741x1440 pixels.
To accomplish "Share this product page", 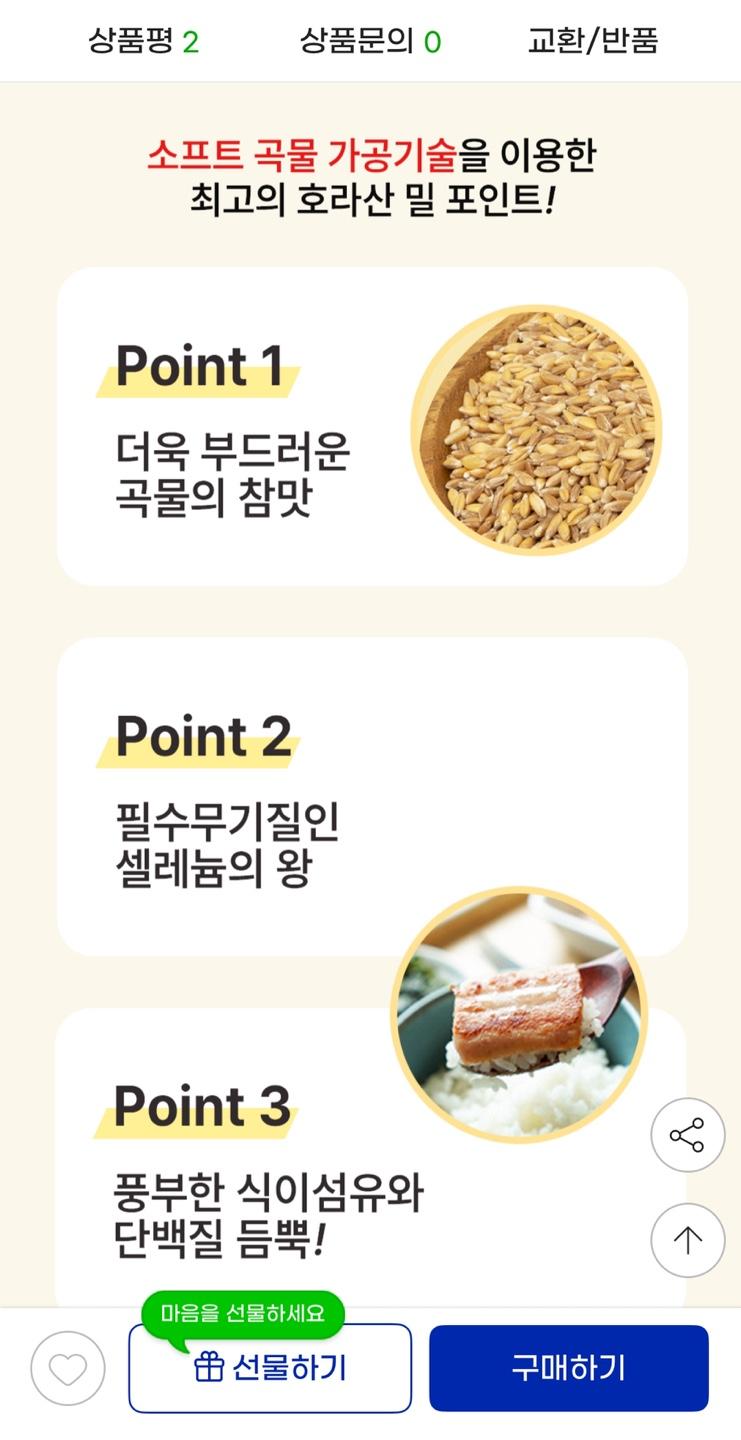I will tap(687, 1135).
